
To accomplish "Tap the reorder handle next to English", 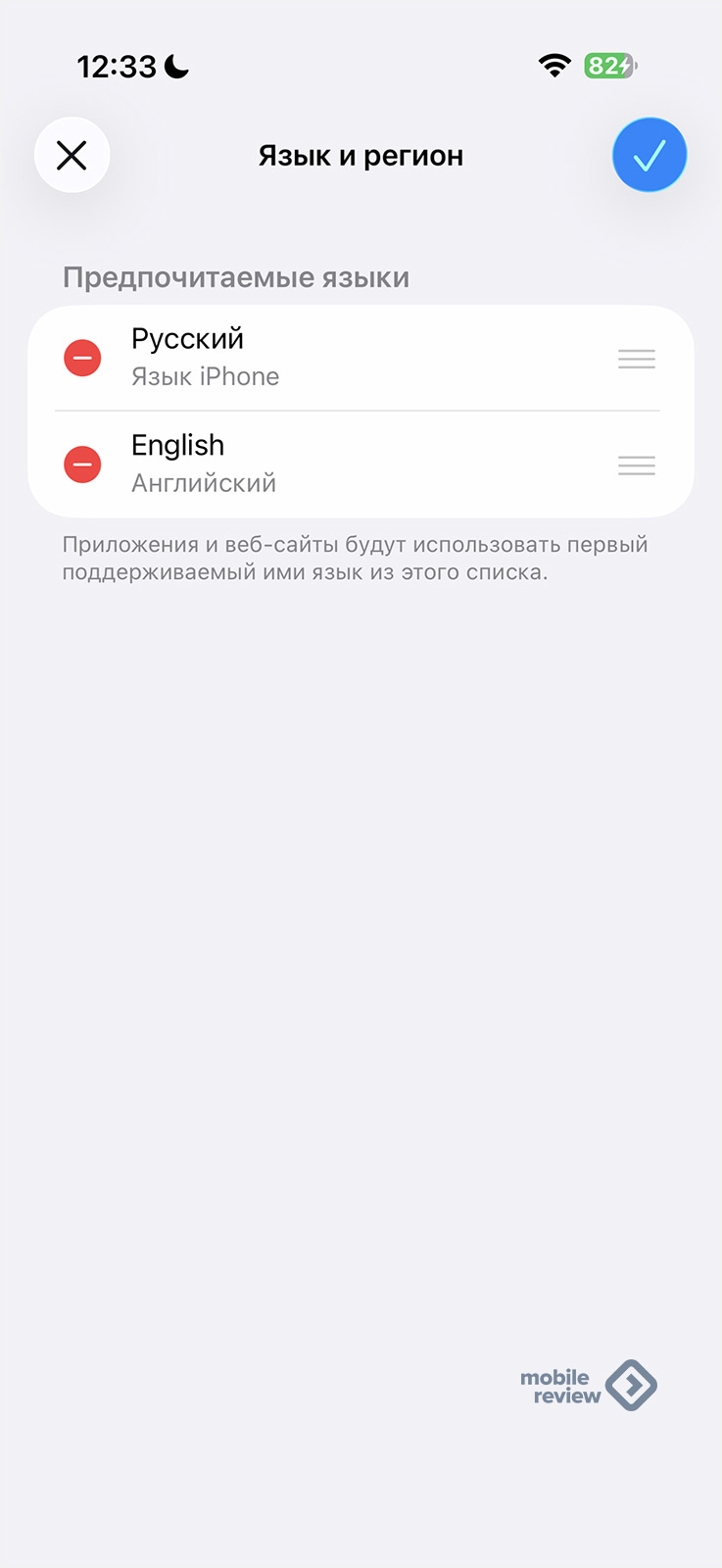I will (x=637, y=465).
